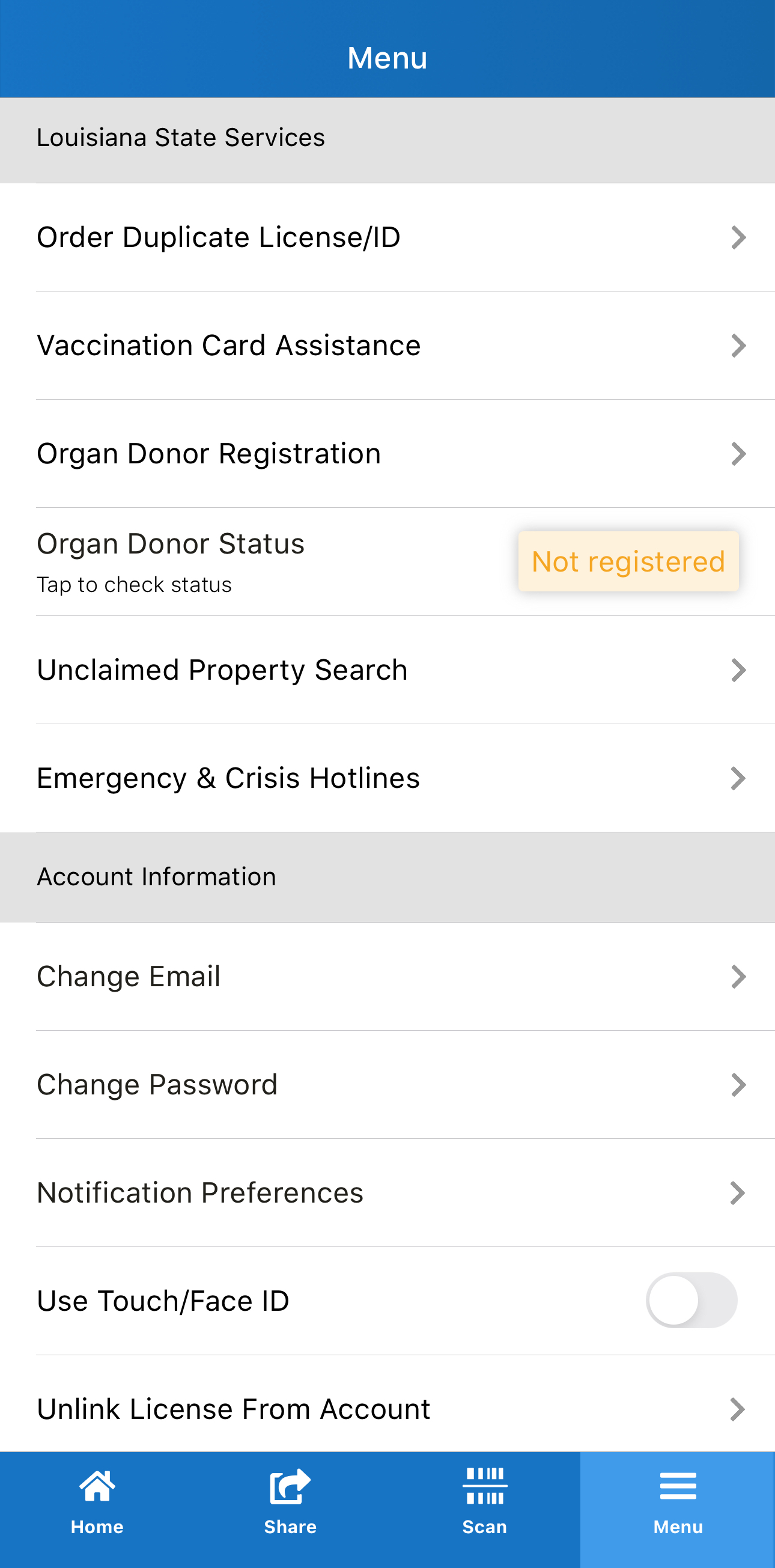Screen dimensions: 775x1568
Task: Open Organ Donor Registration
Action: pos(387,453)
